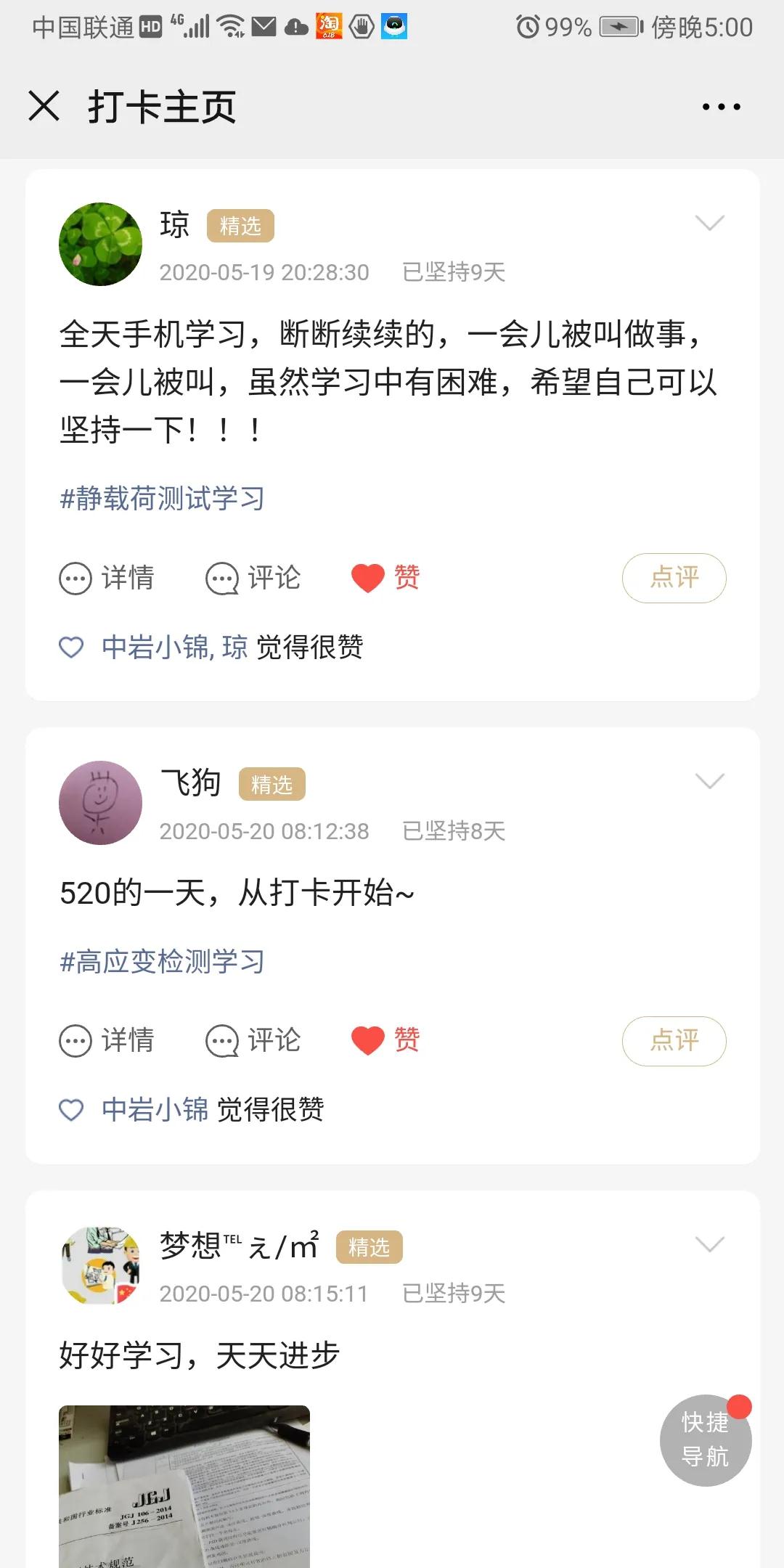This screenshot has width=784, height=1568.
Task: Open 飞狗's profile avatar
Action: (100, 803)
